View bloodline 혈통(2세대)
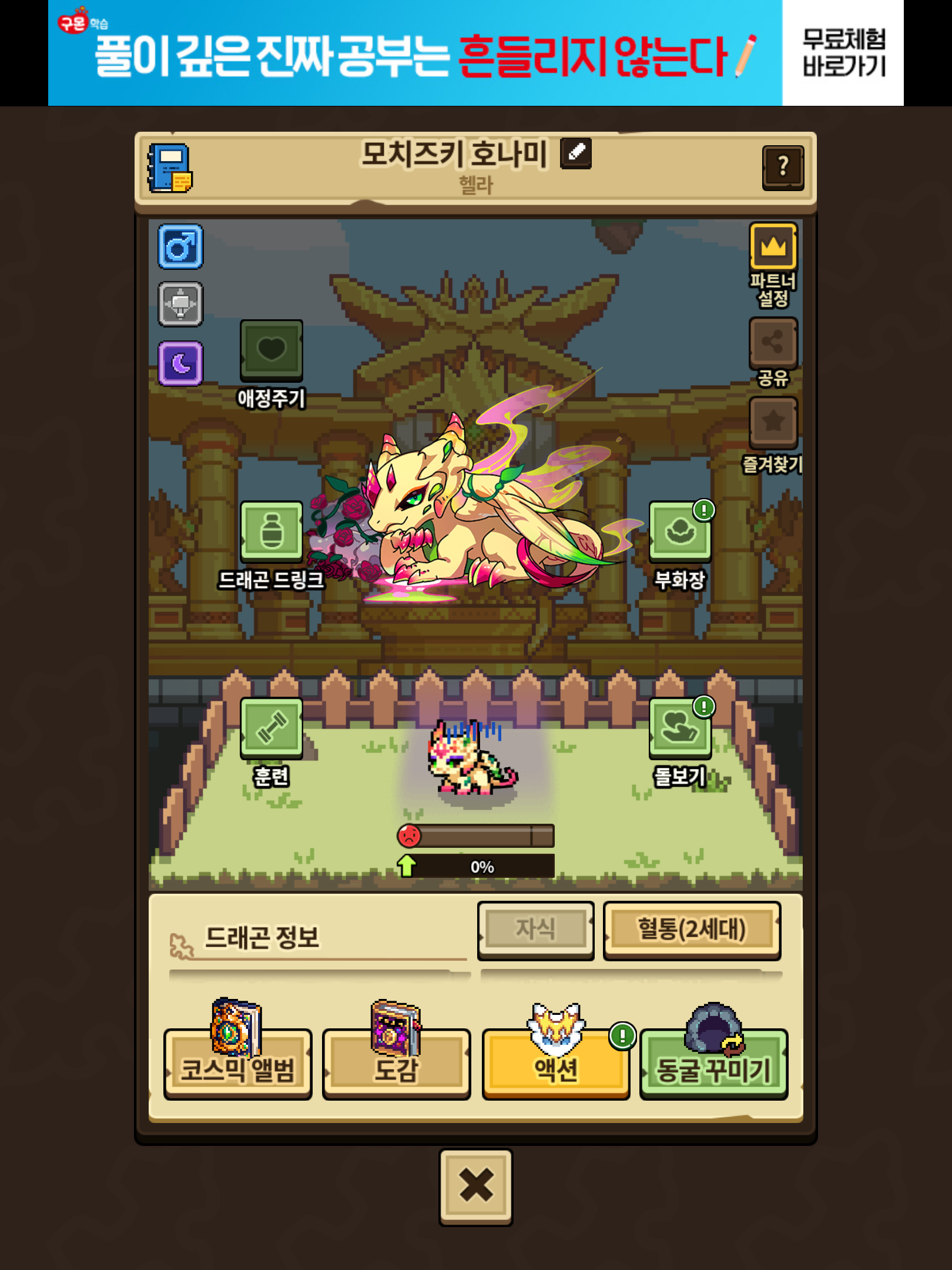This screenshot has height=1270, width=952. point(692,930)
